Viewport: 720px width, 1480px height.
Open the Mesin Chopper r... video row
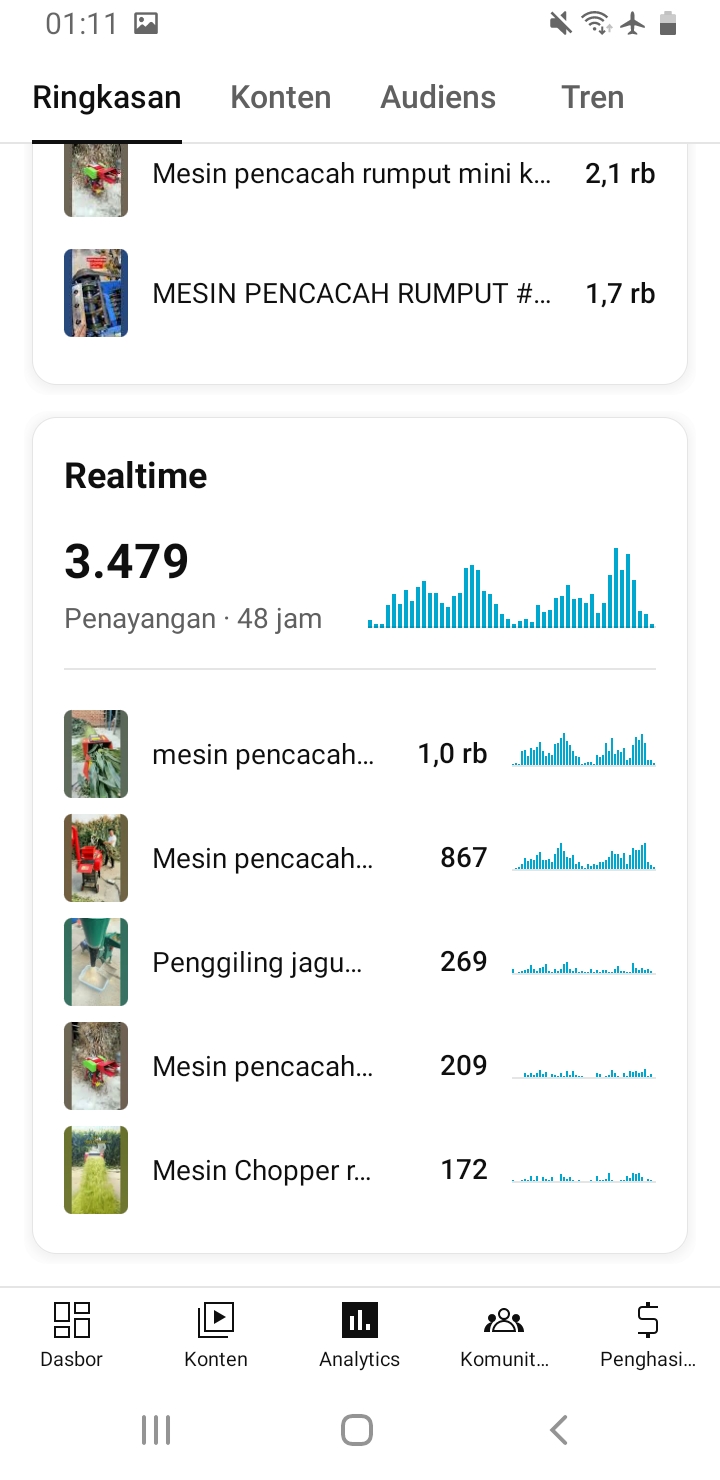tap(360, 1170)
